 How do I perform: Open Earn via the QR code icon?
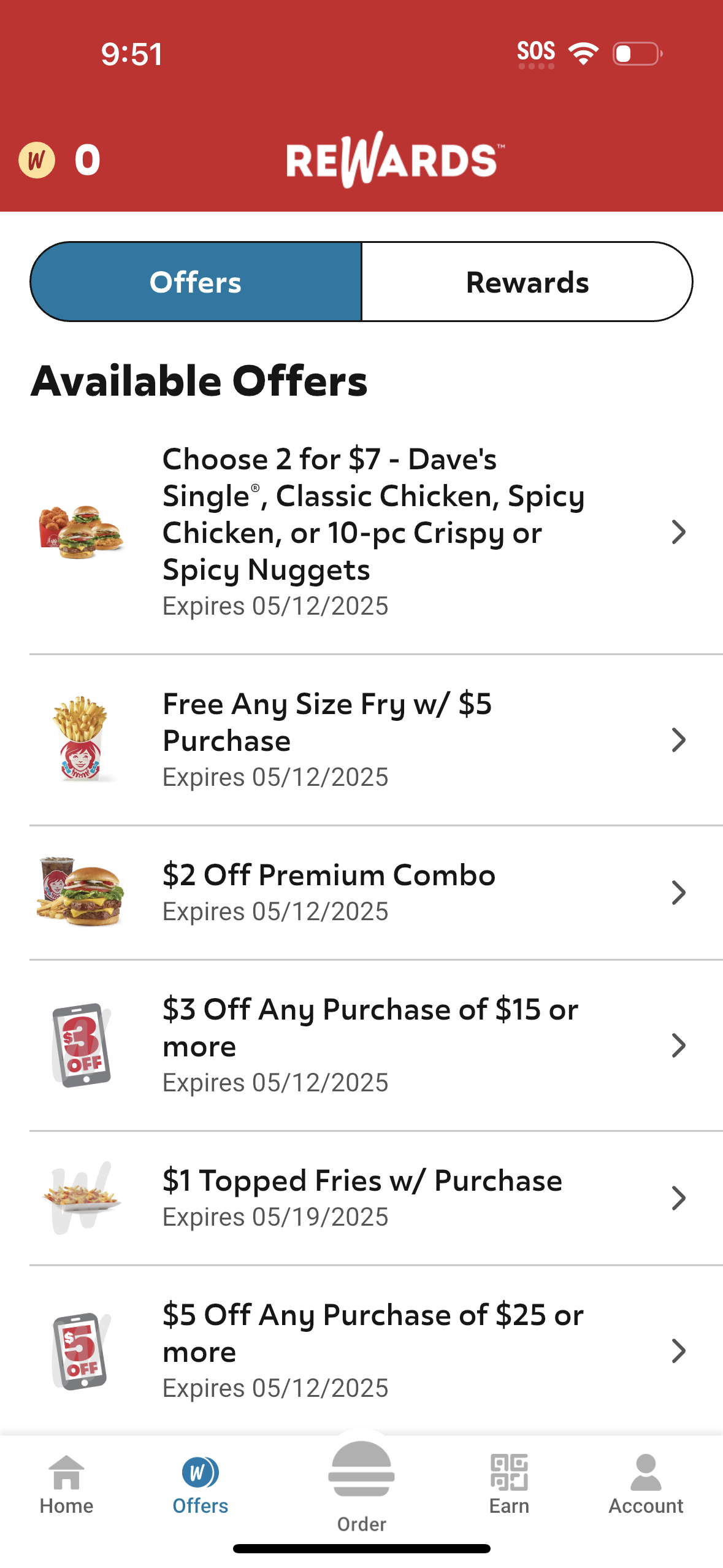coord(509,1472)
